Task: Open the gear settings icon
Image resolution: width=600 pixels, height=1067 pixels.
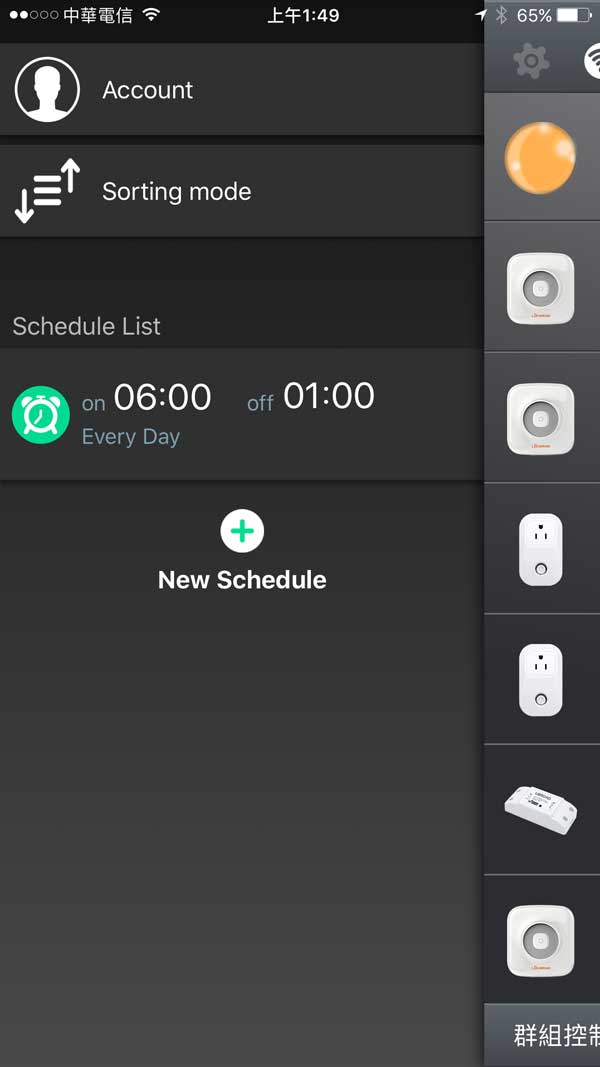Action: click(531, 61)
